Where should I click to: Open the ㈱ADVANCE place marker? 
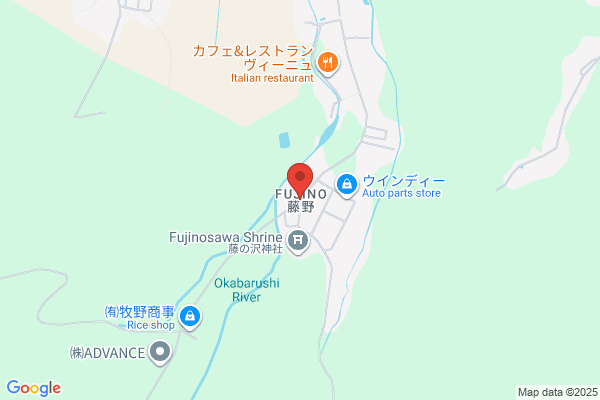[x=160, y=353]
